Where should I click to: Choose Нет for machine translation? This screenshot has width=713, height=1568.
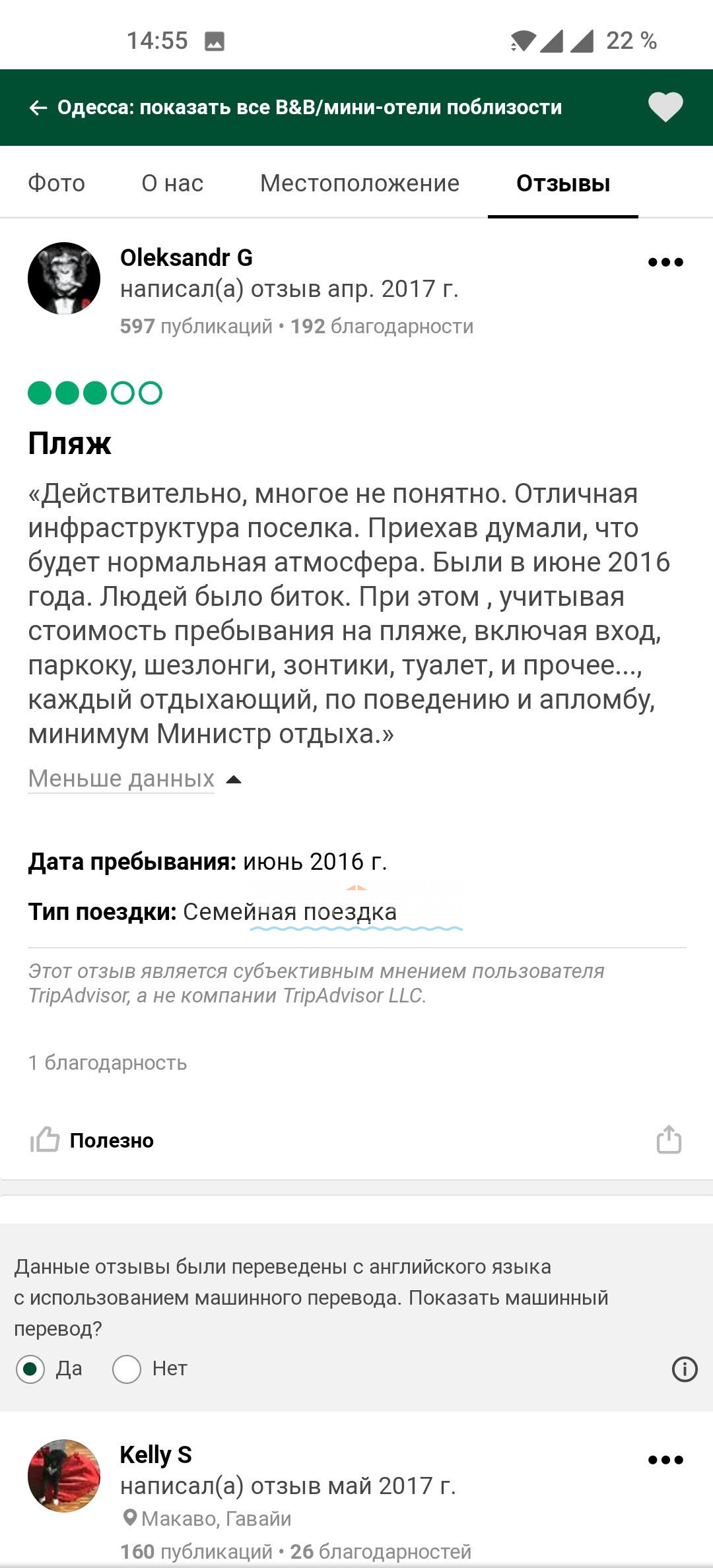(x=127, y=1369)
